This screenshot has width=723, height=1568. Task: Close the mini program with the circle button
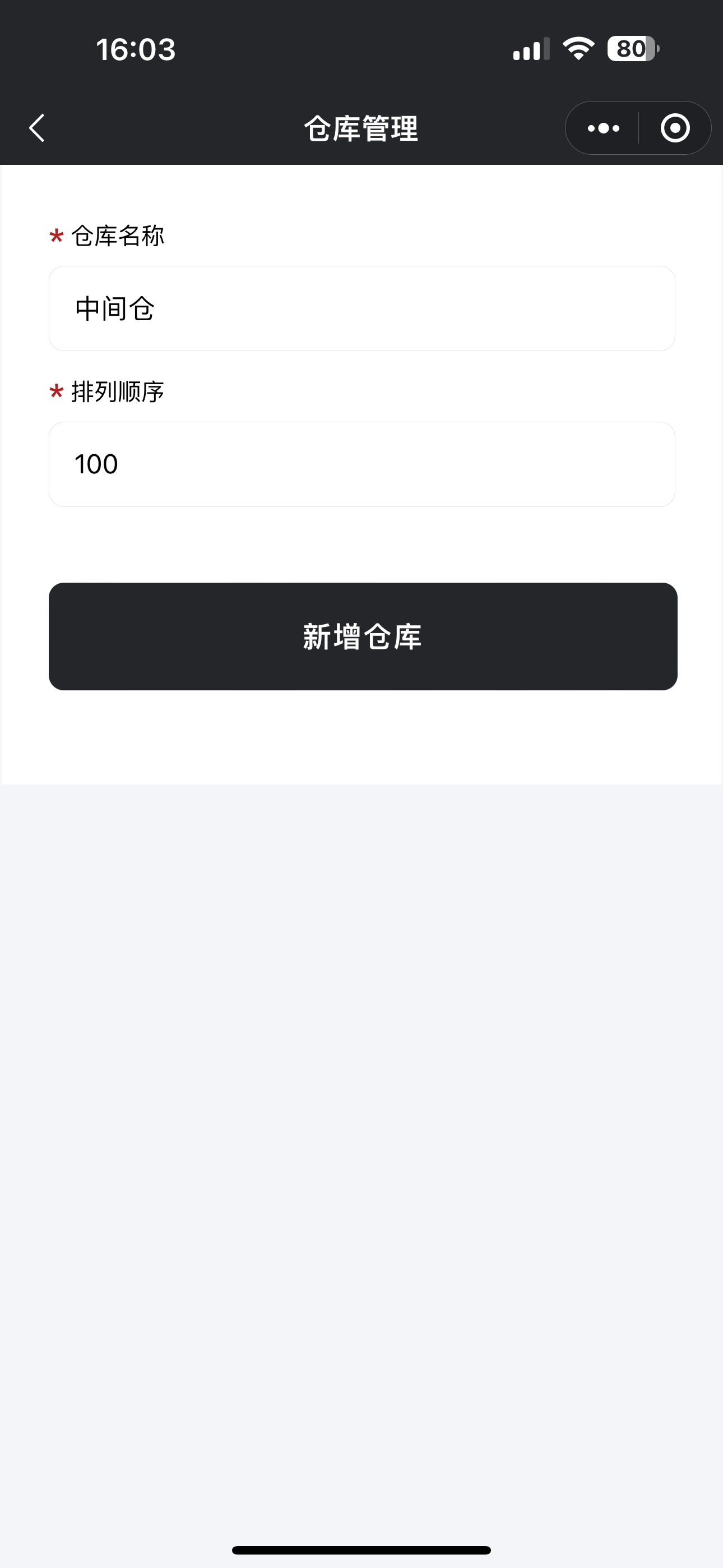(x=675, y=128)
